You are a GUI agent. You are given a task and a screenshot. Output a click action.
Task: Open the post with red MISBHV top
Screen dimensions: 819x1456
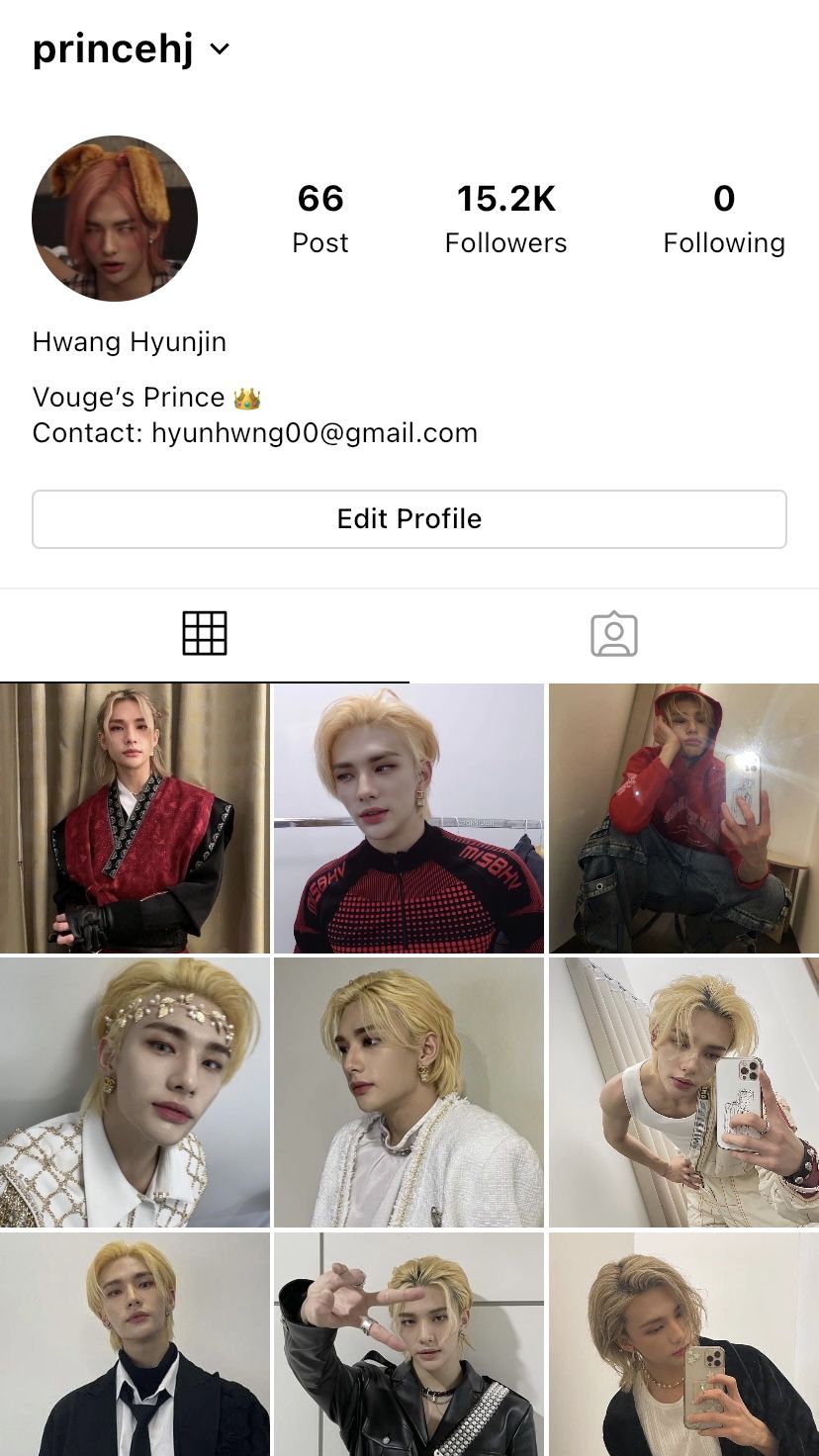click(409, 818)
